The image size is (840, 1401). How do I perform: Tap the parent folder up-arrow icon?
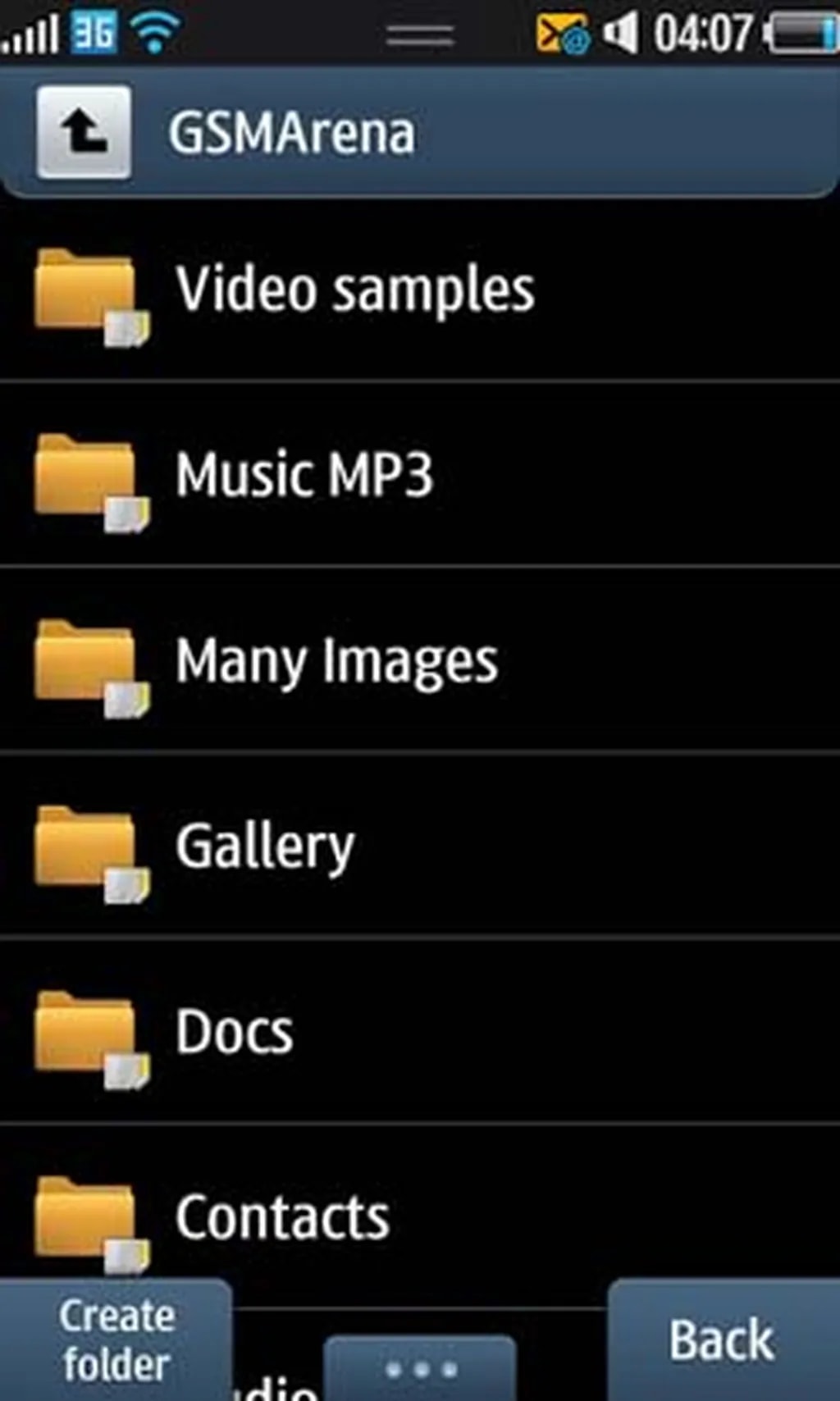tap(84, 134)
